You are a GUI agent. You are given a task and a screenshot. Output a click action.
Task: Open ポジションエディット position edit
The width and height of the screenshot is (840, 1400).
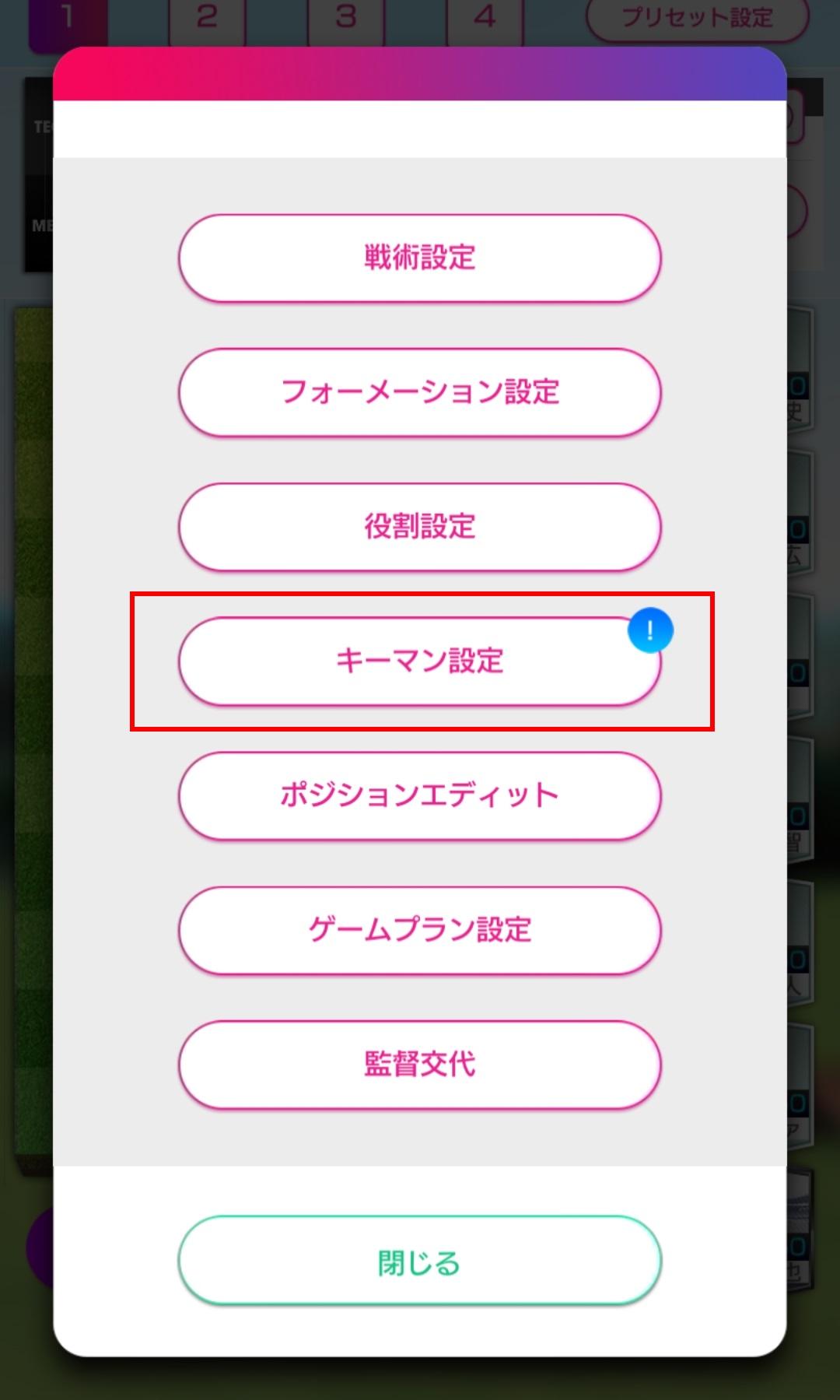pos(419,795)
